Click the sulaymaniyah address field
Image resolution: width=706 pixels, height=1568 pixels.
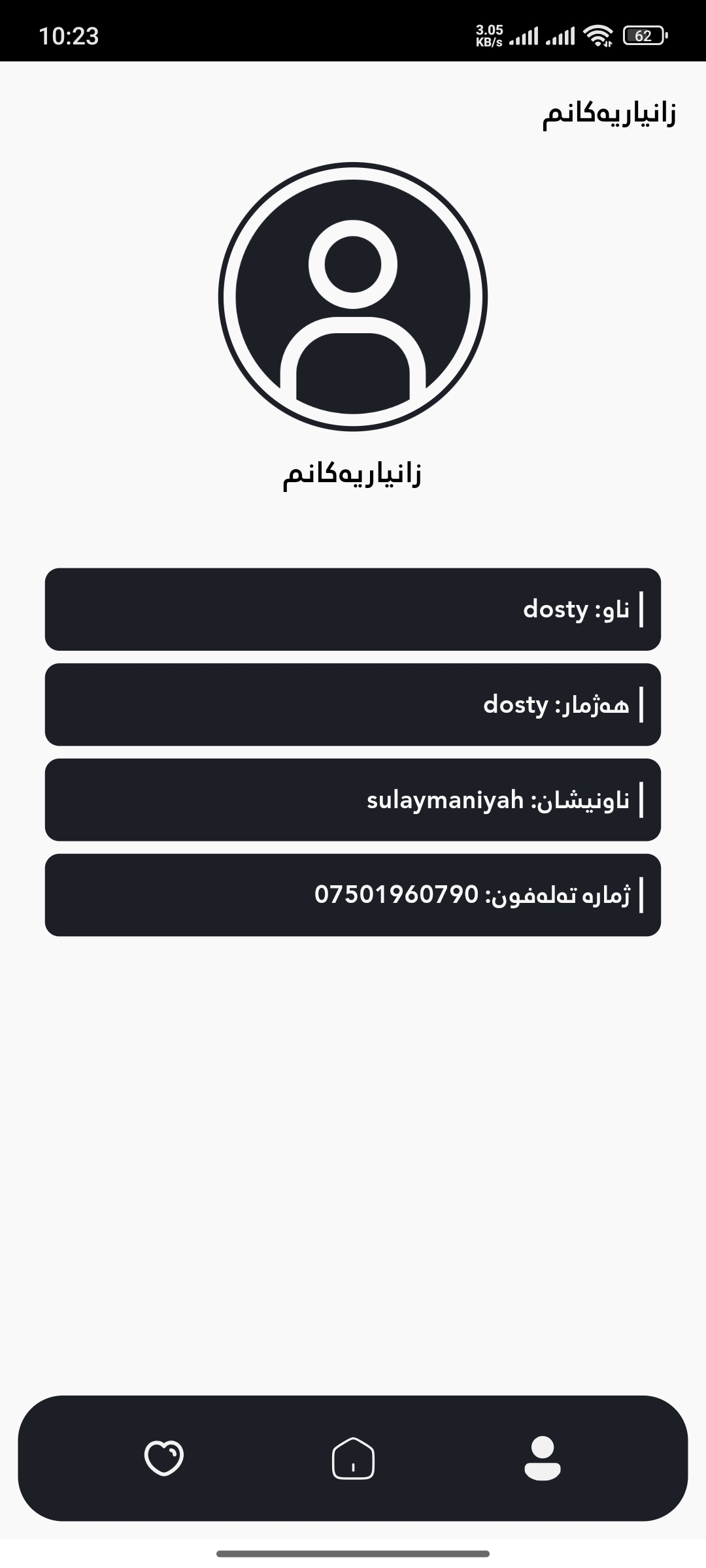click(353, 800)
